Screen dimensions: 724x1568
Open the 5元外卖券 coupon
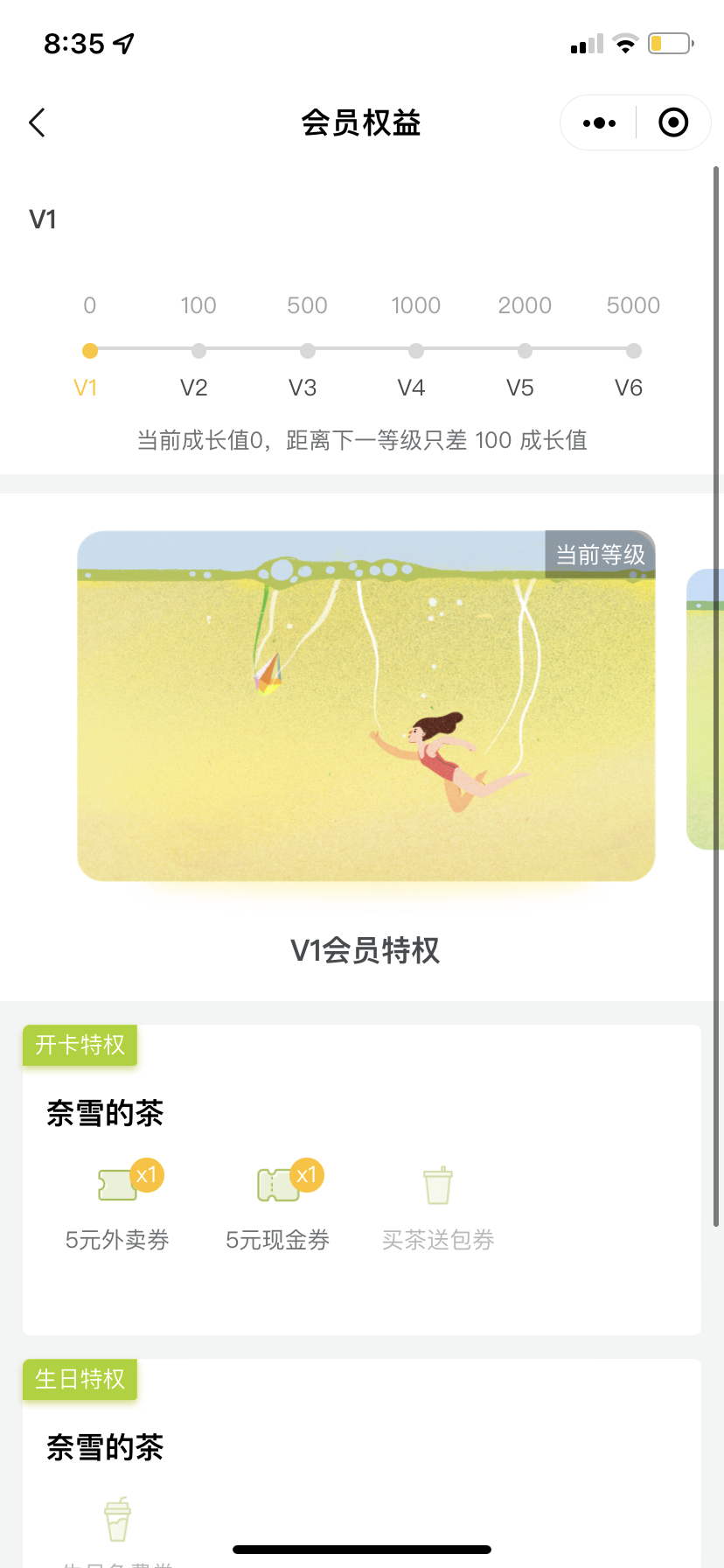pos(117,1205)
